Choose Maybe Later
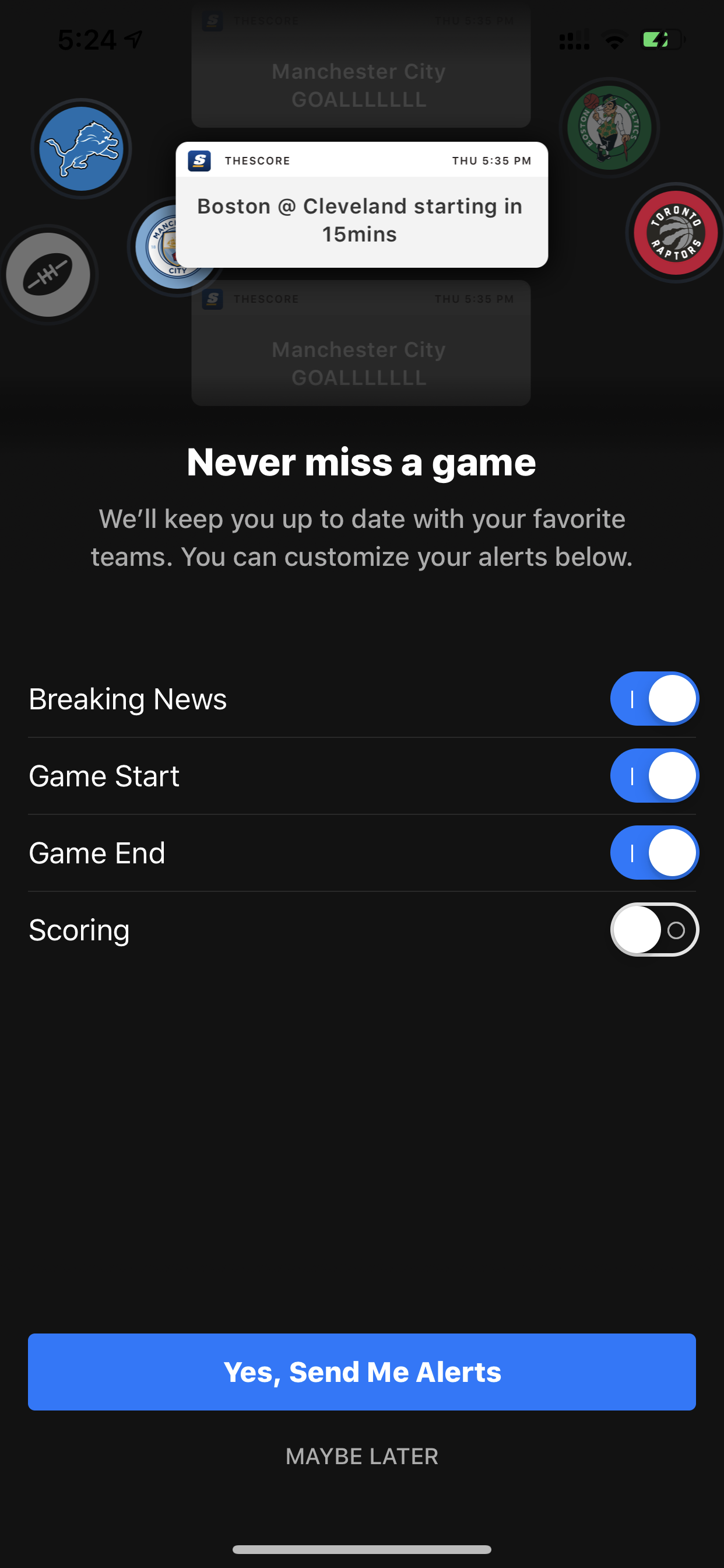Image resolution: width=724 pixels, height=1568 pixels. click(361, 1456)
